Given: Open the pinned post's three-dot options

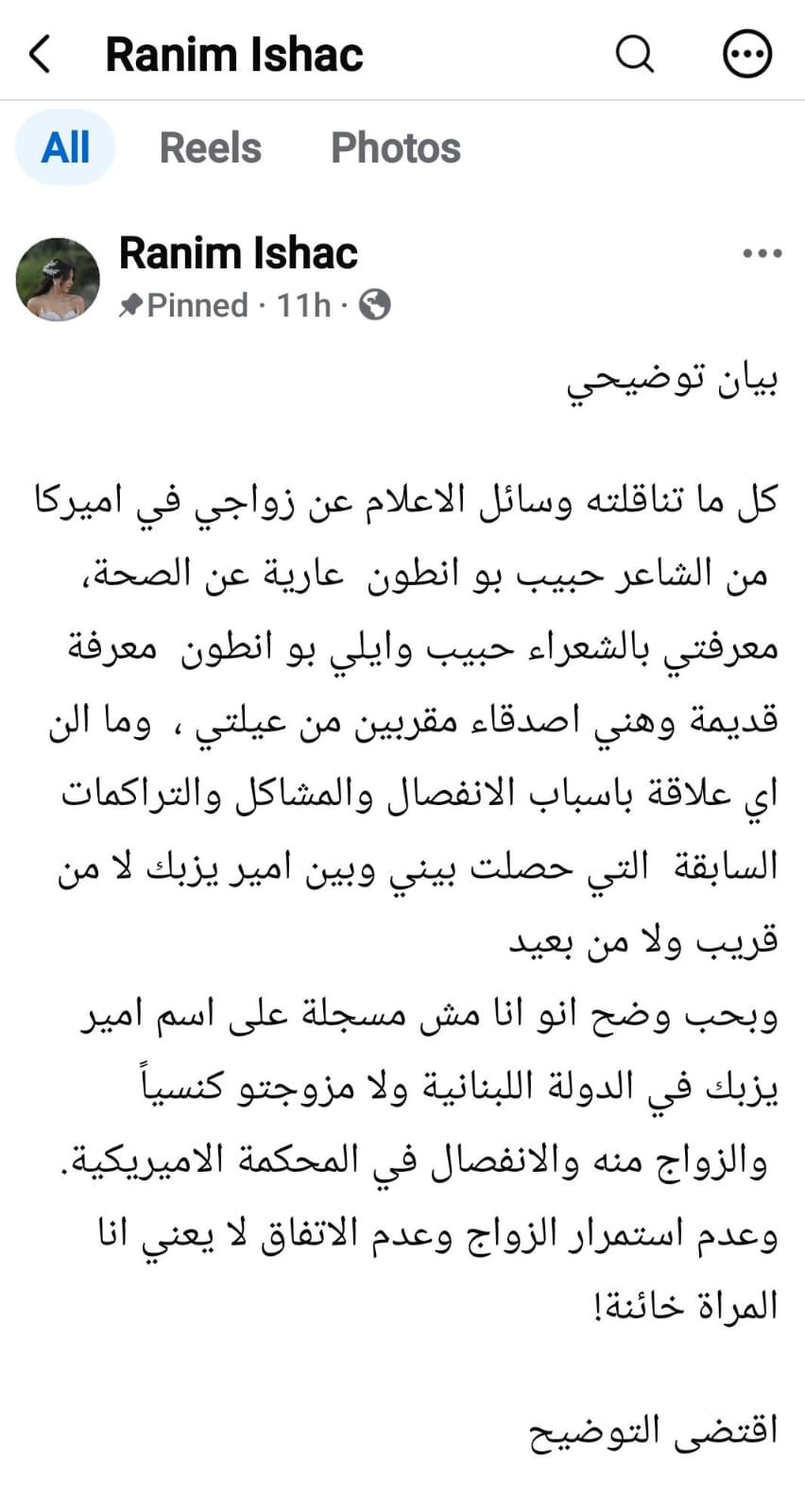Looking at the screenshot, I should (x=762, y=253).
